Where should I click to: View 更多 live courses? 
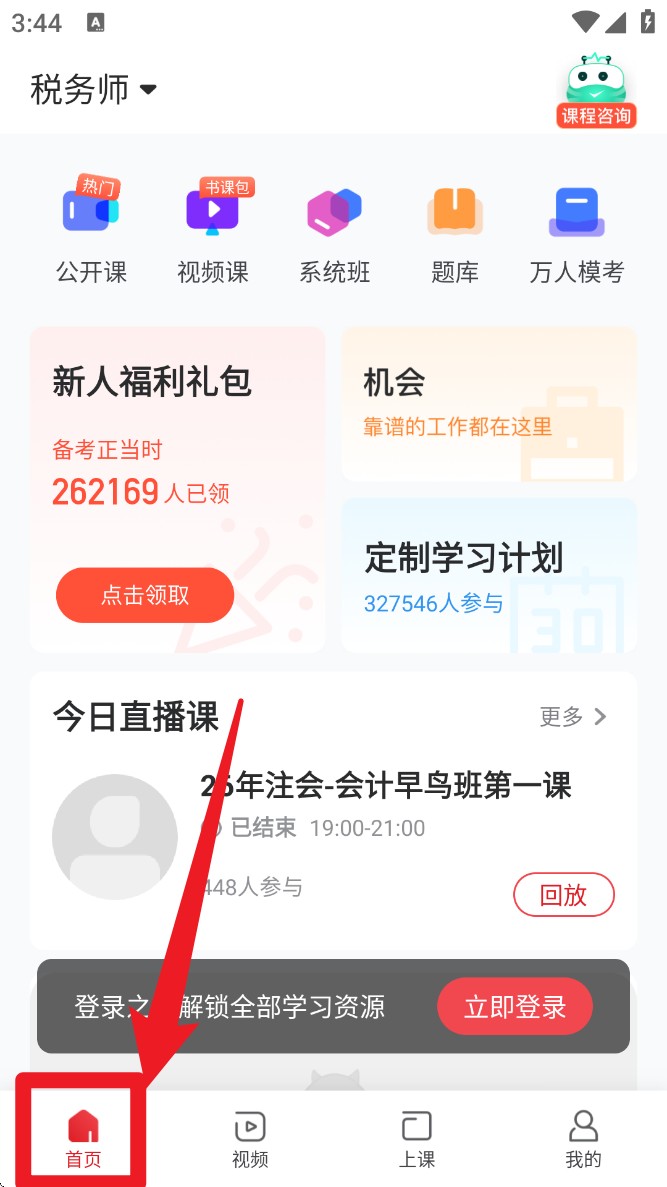573,716
